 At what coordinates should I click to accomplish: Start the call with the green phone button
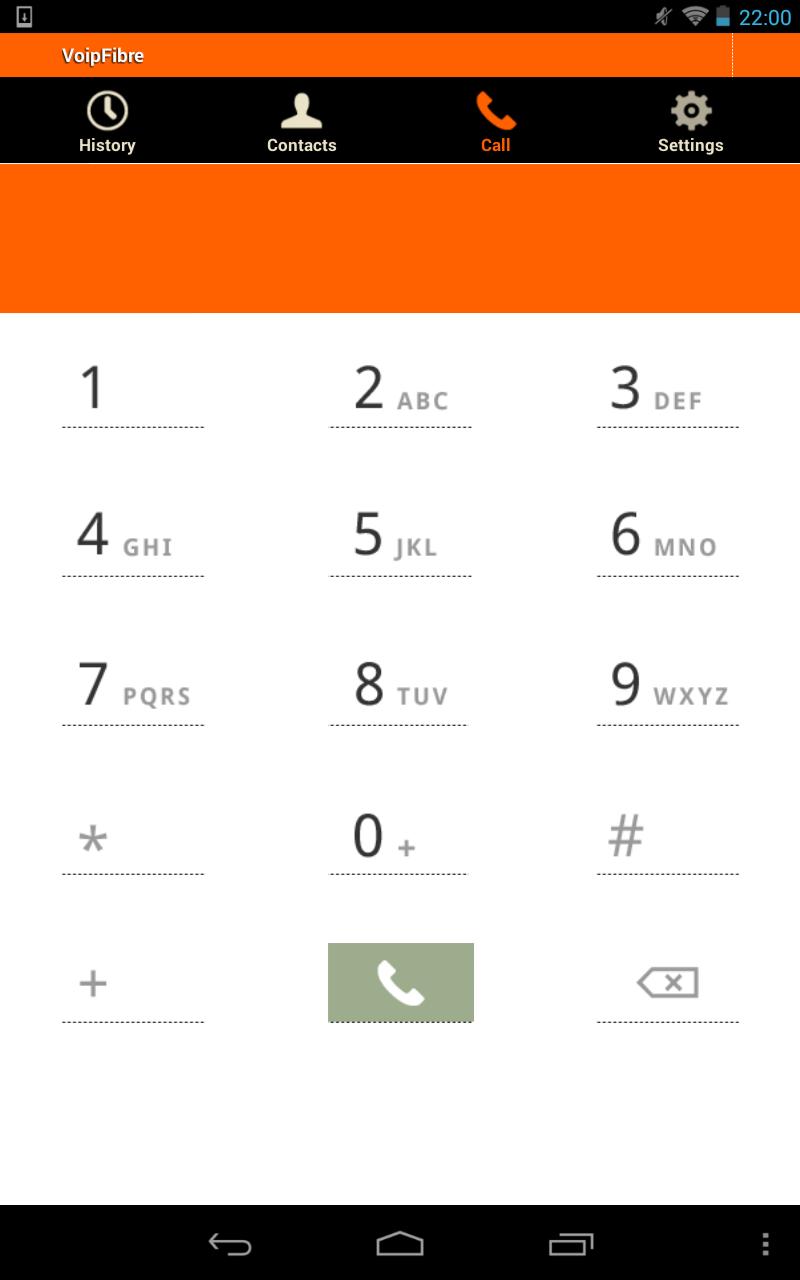400,982
